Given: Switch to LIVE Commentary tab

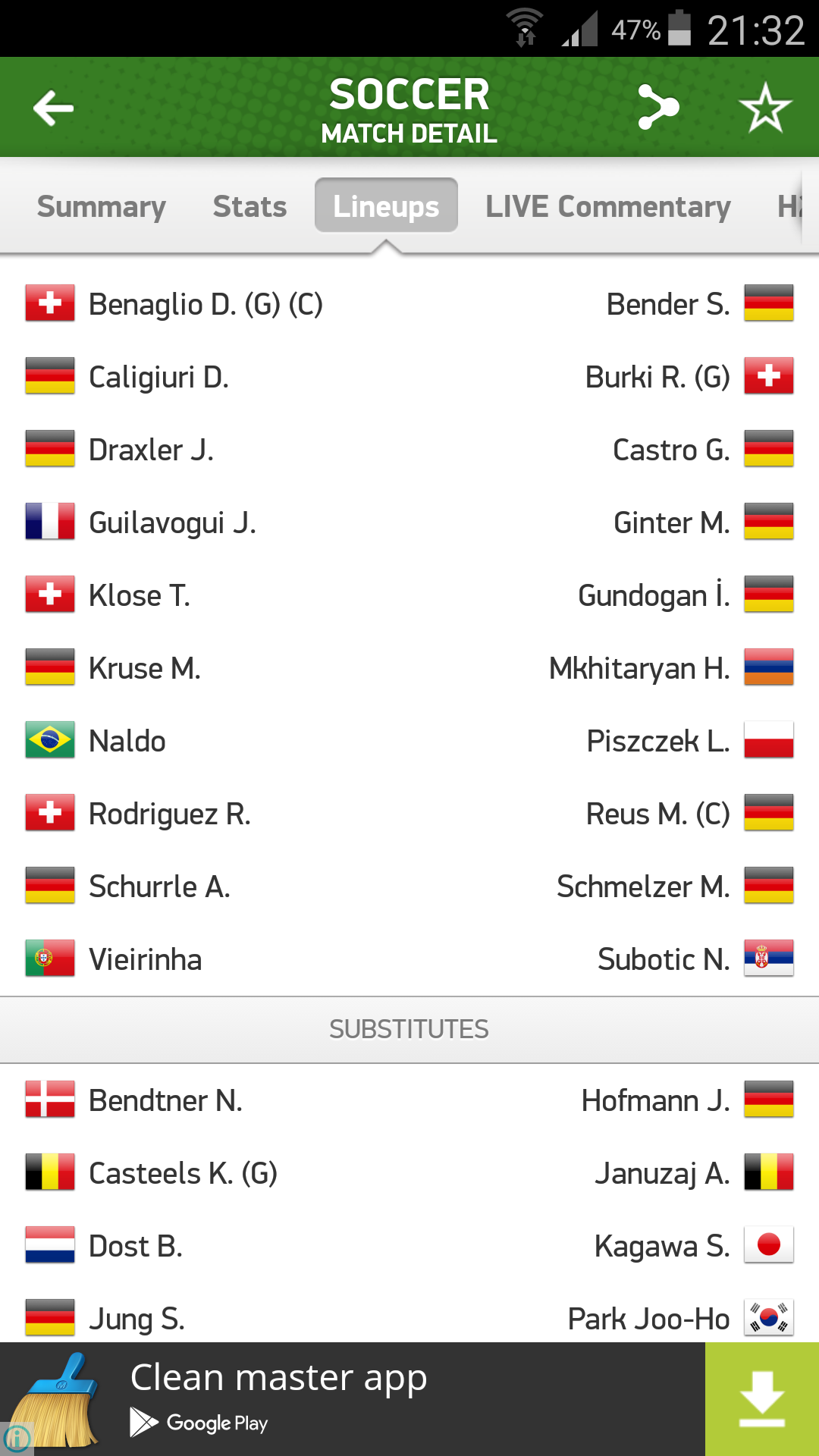Looking at the screenshot, I should 607,206.
